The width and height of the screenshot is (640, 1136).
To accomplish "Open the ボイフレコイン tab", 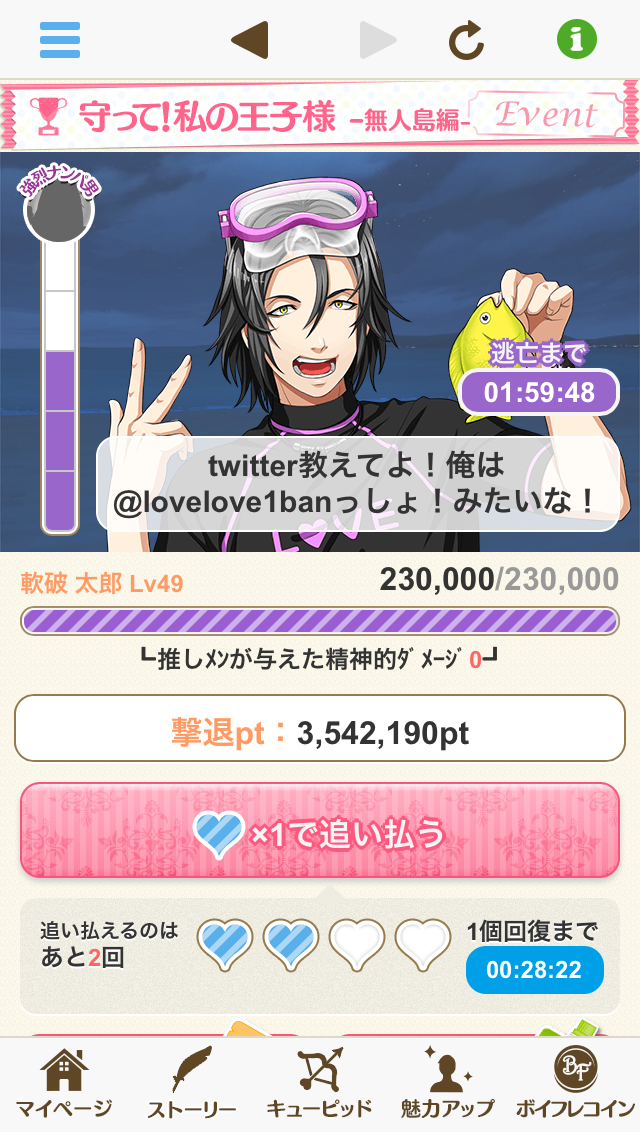I will coord(575,1086).
